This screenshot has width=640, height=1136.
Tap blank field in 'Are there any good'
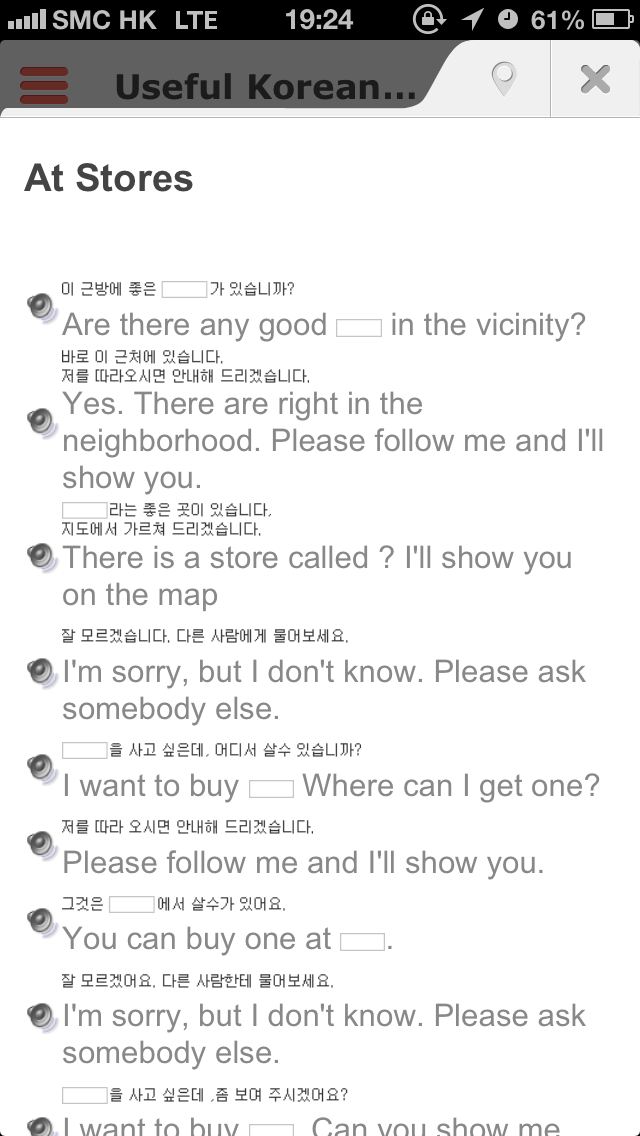click(x=359, y=327)
